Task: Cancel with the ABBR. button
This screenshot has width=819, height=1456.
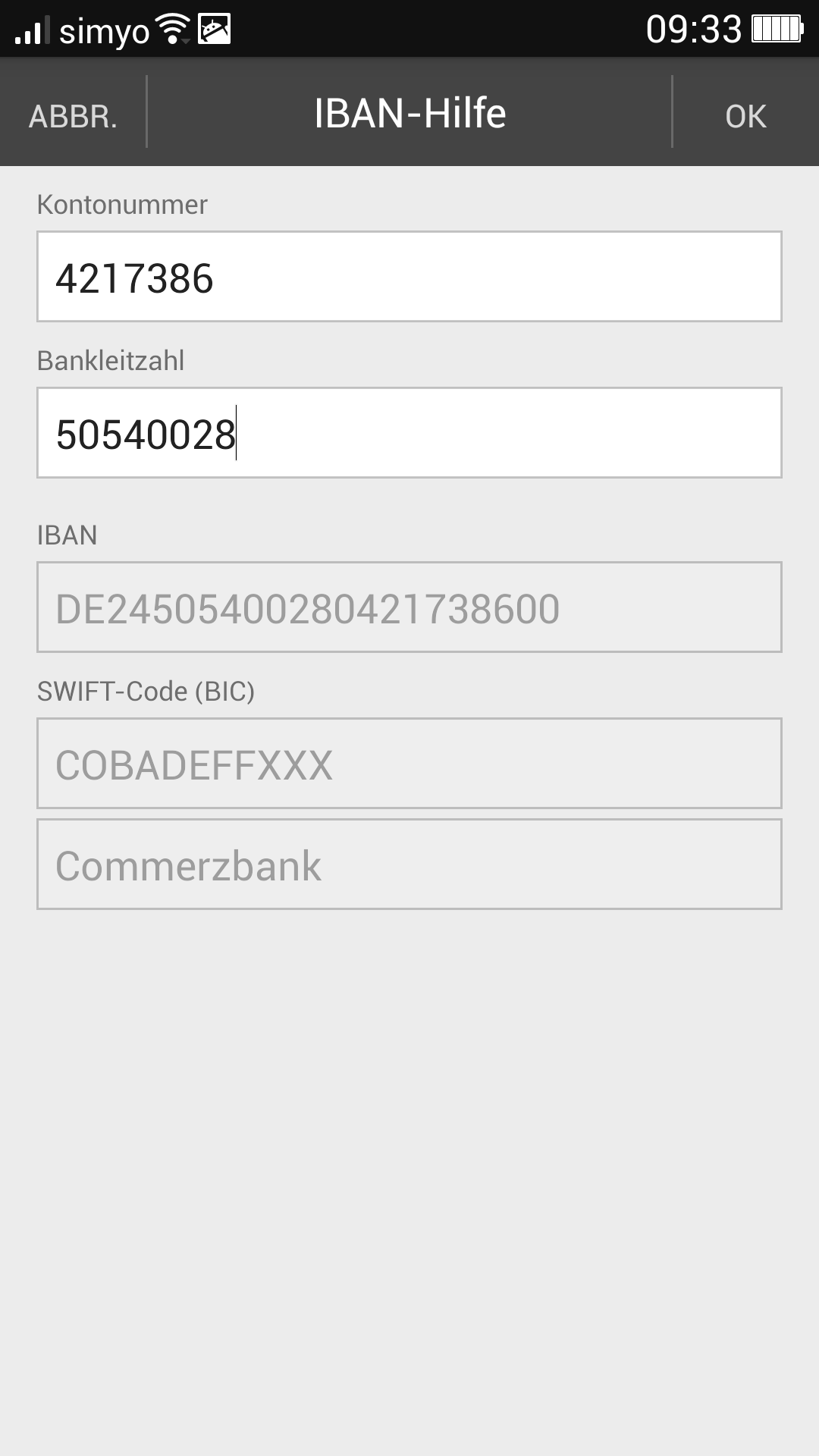Action: click(x=73, y=116)
